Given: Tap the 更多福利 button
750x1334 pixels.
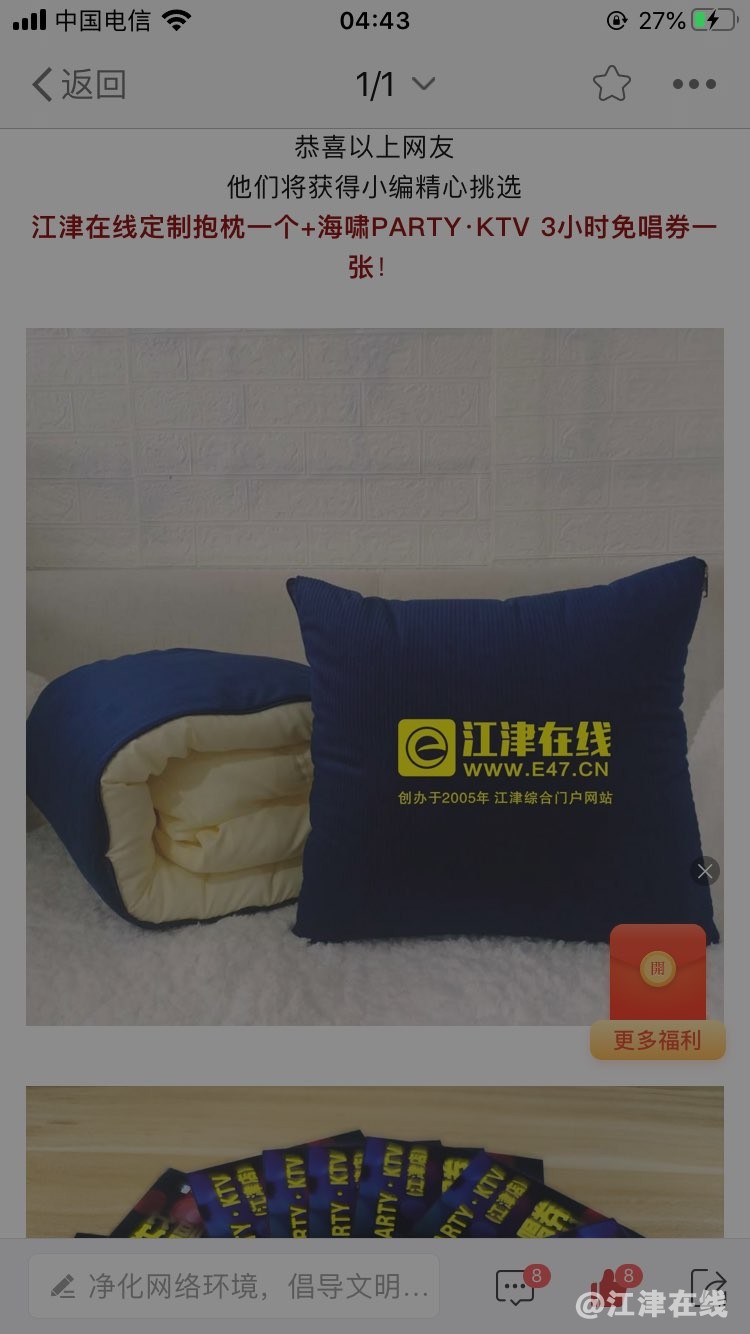Looking at the screenshot, I should pyautogui.click(x=657, y=1040).
